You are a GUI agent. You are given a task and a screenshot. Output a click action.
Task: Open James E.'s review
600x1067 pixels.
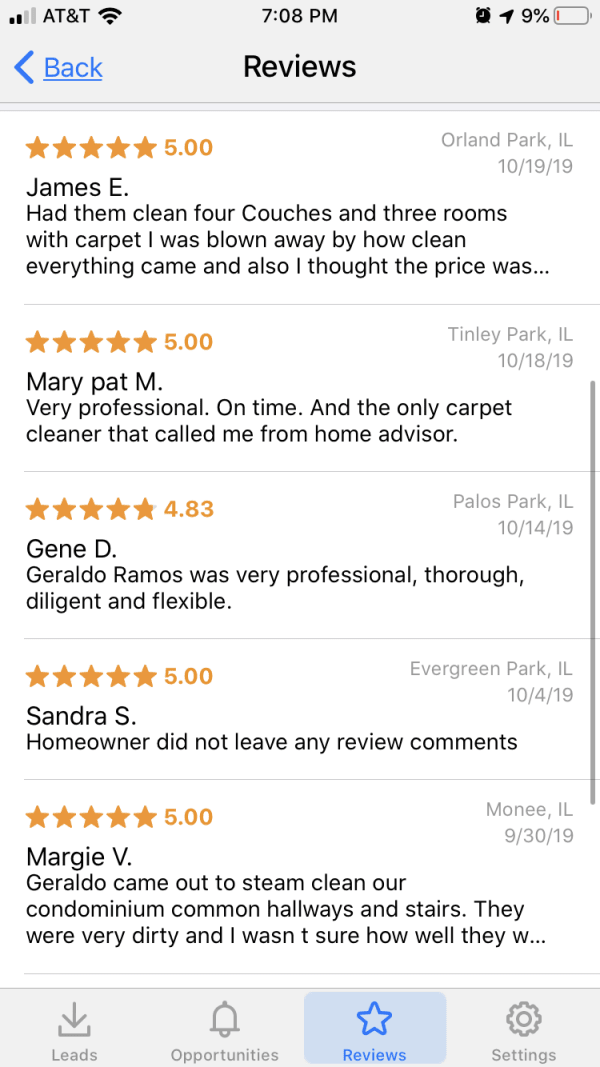point(298,208)
